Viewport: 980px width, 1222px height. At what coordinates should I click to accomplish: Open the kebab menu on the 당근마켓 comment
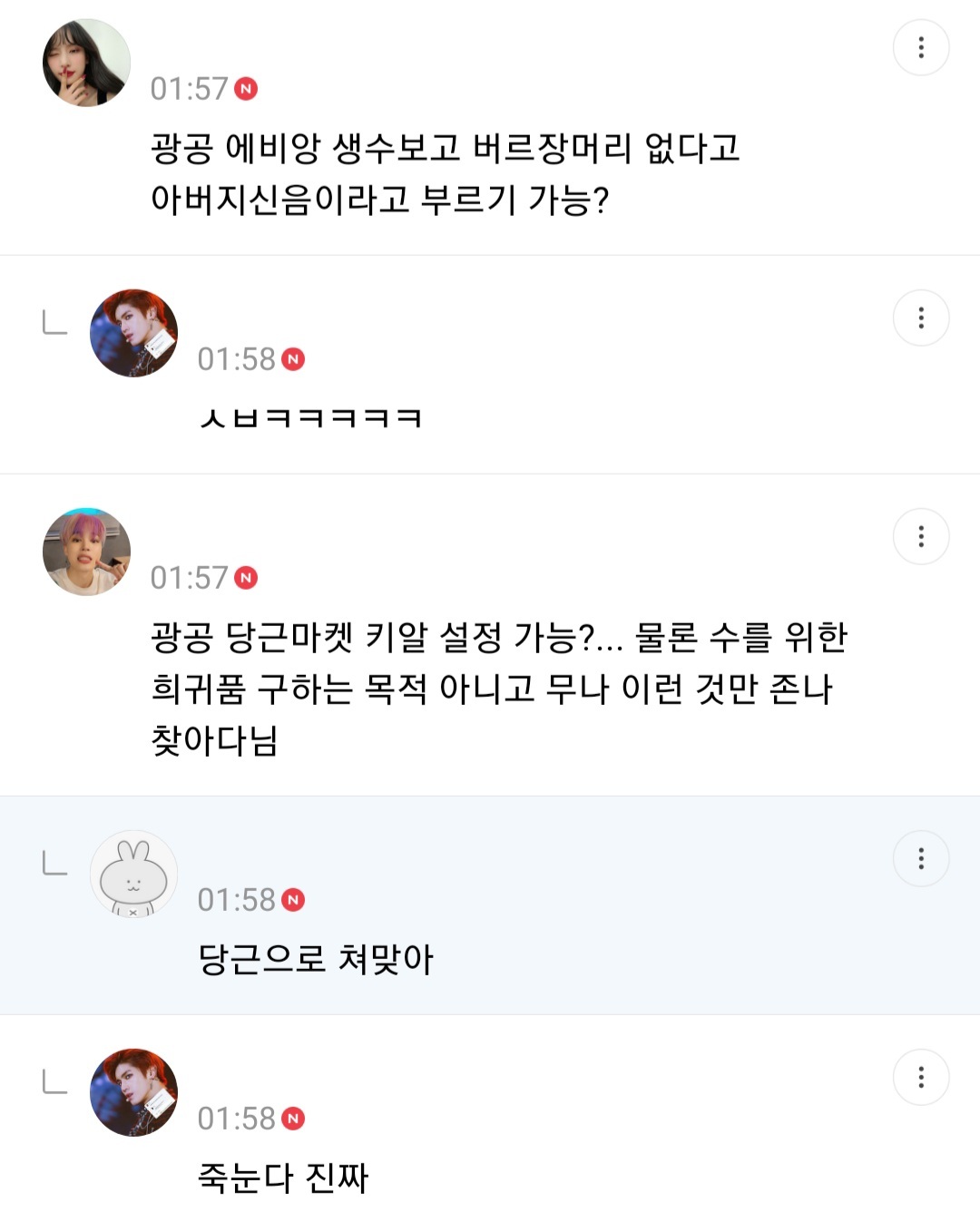point(923,537)
